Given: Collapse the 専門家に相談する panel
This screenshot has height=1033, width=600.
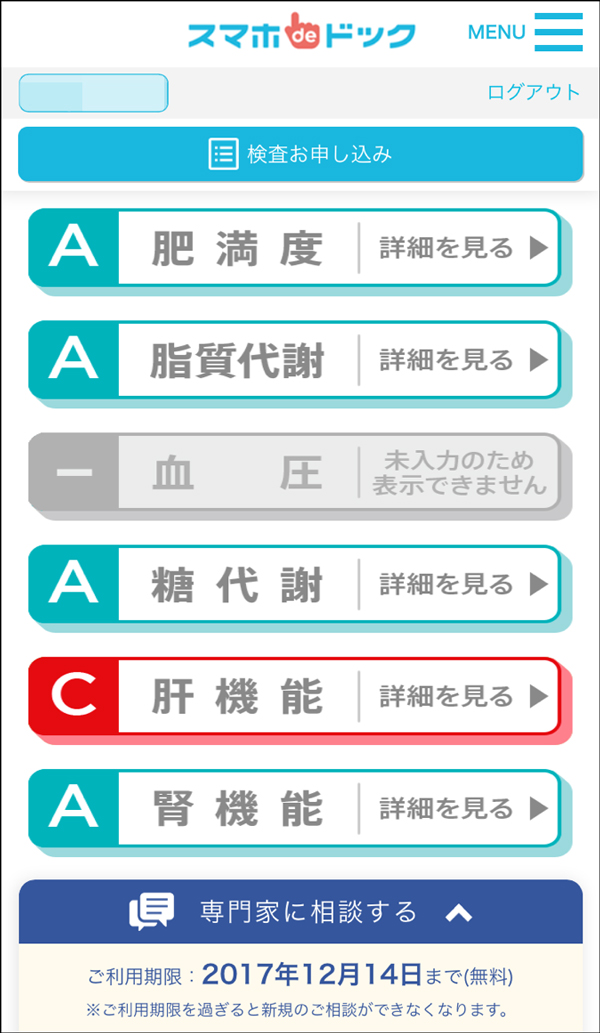Looking at the screenshot, I should tap(458, 912).
